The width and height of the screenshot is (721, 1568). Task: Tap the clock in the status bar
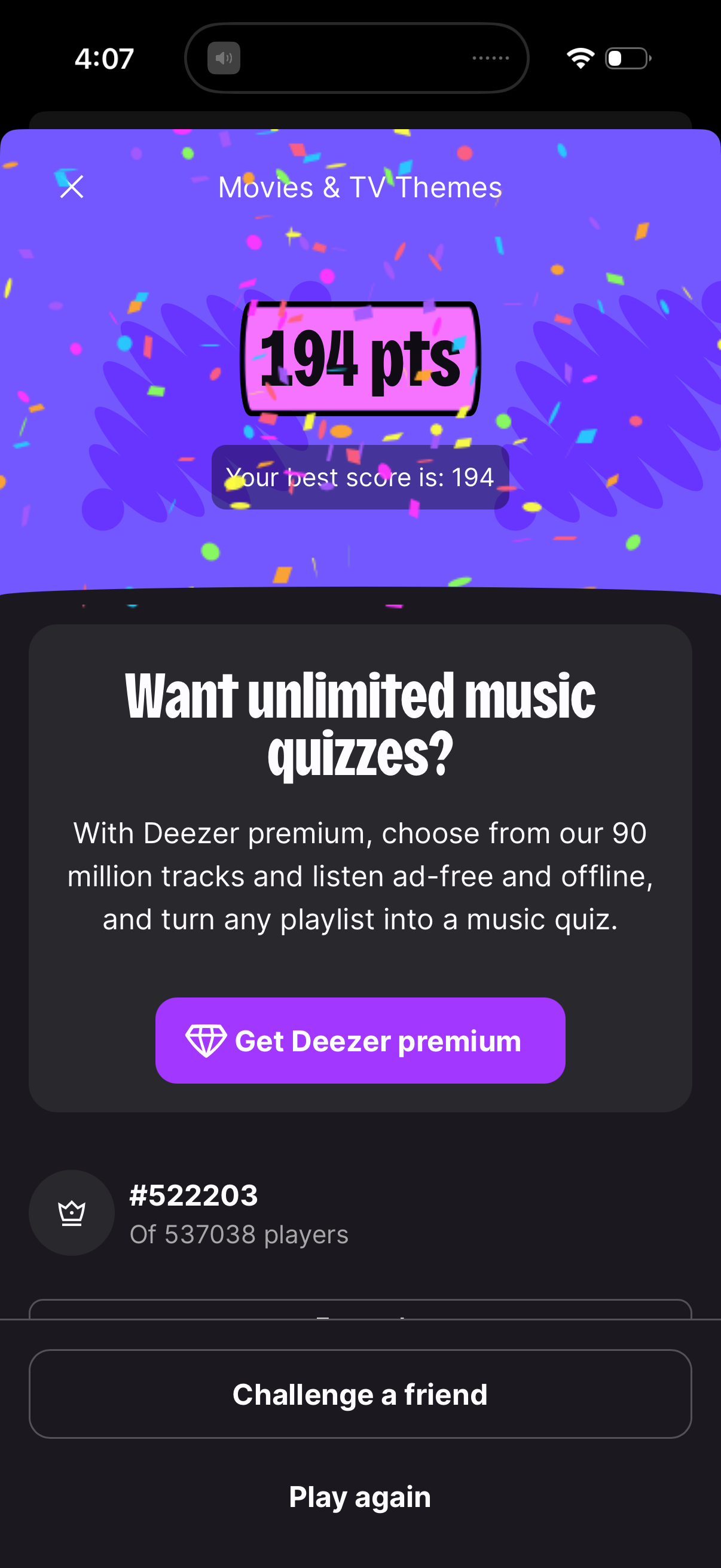click(105, 57)
